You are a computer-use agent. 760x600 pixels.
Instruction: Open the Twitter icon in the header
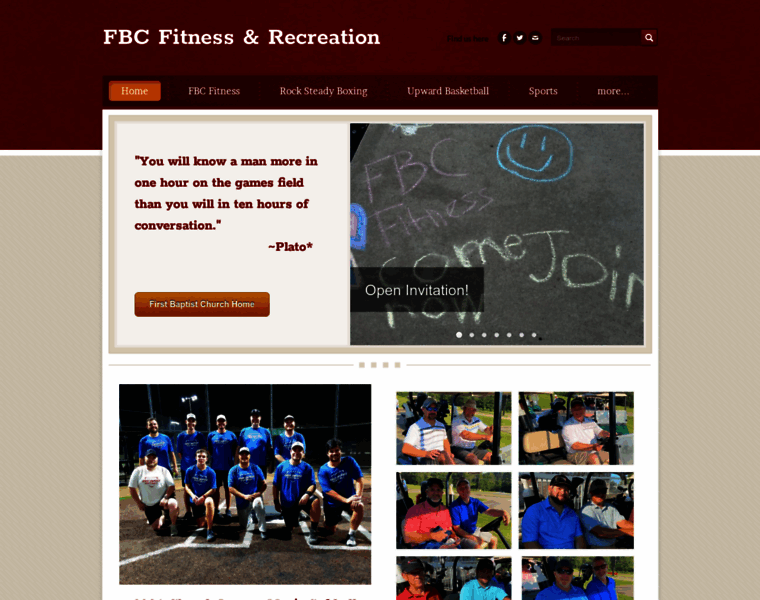519,38
